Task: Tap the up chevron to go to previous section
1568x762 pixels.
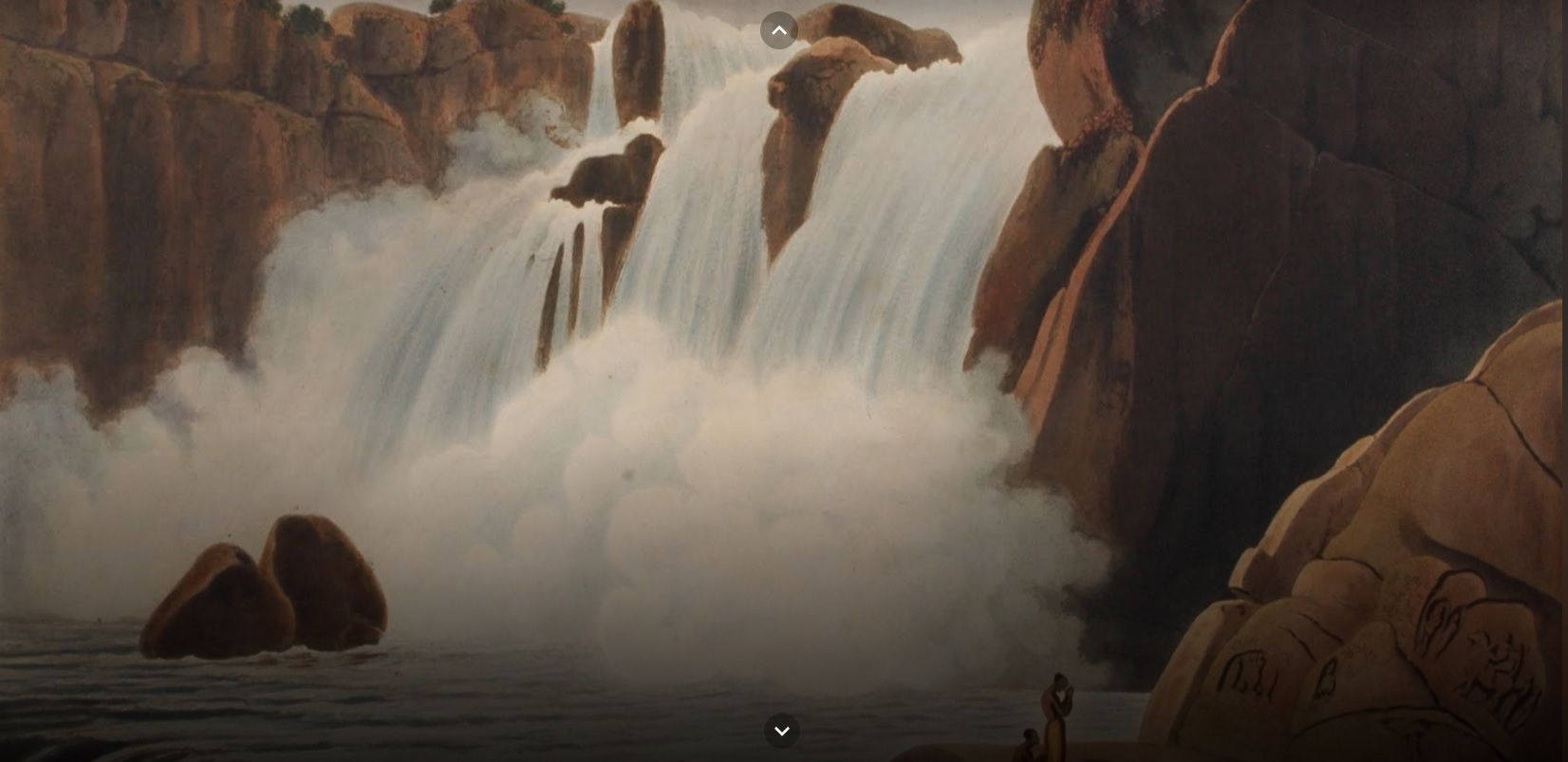Action: 778,30
